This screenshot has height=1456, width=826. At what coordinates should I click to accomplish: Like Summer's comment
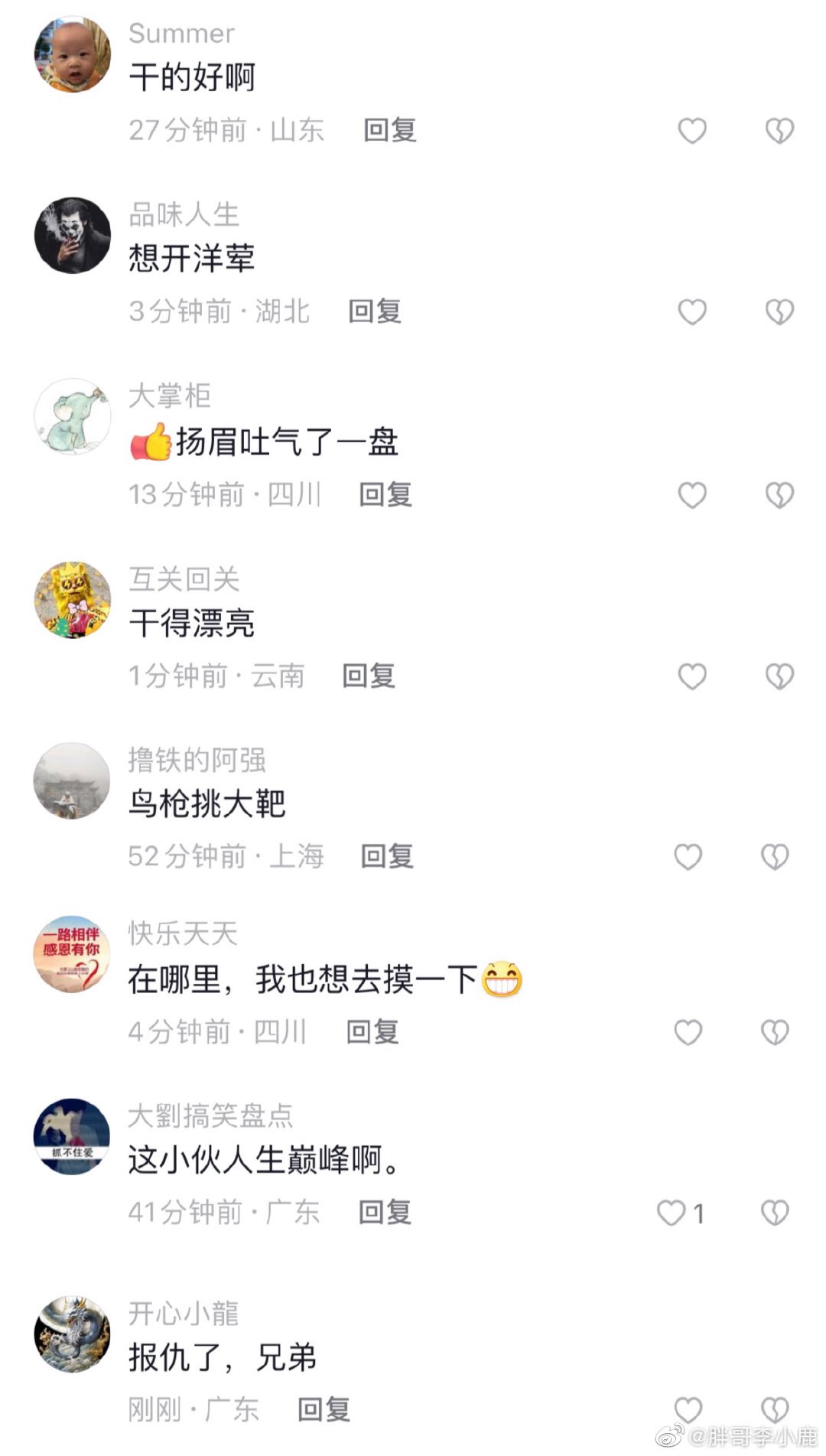pyautogui.click(x=692, y=131)
